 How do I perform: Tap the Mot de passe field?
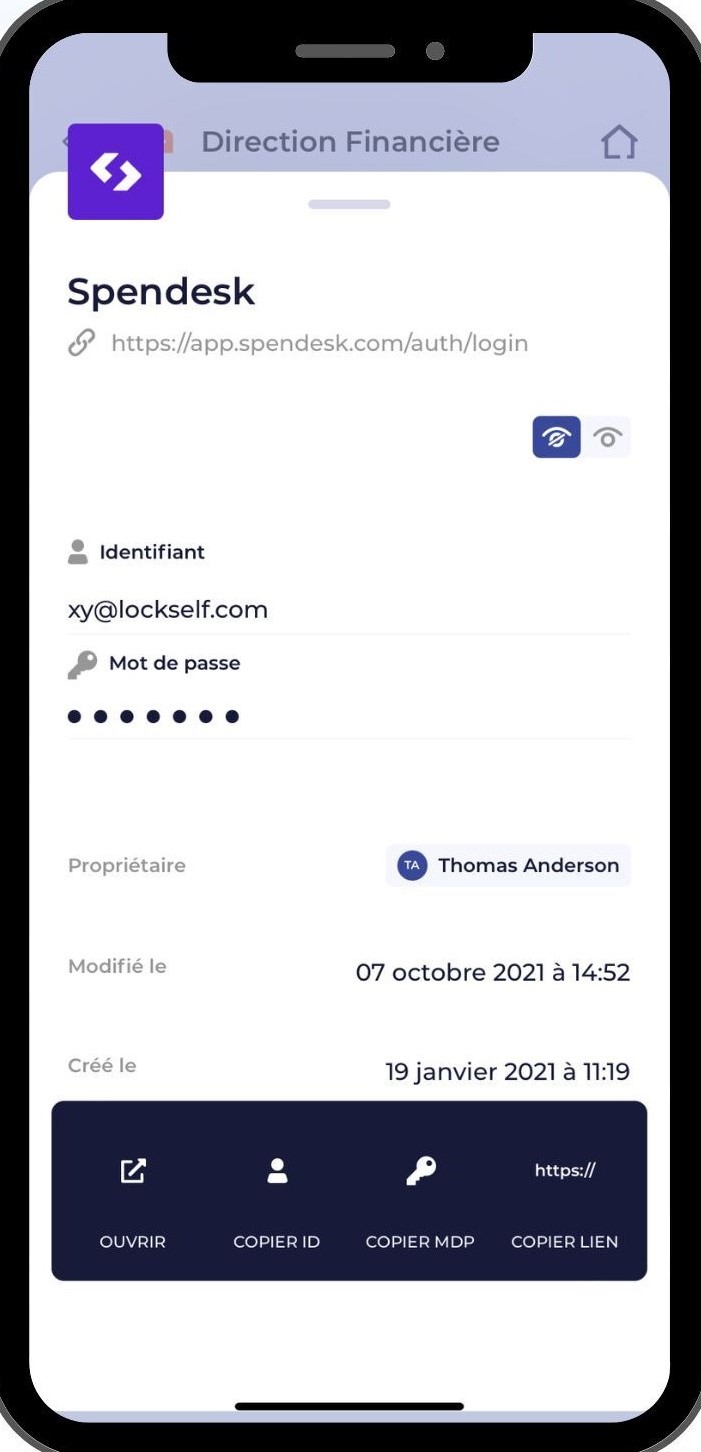[x=154, y=716]
